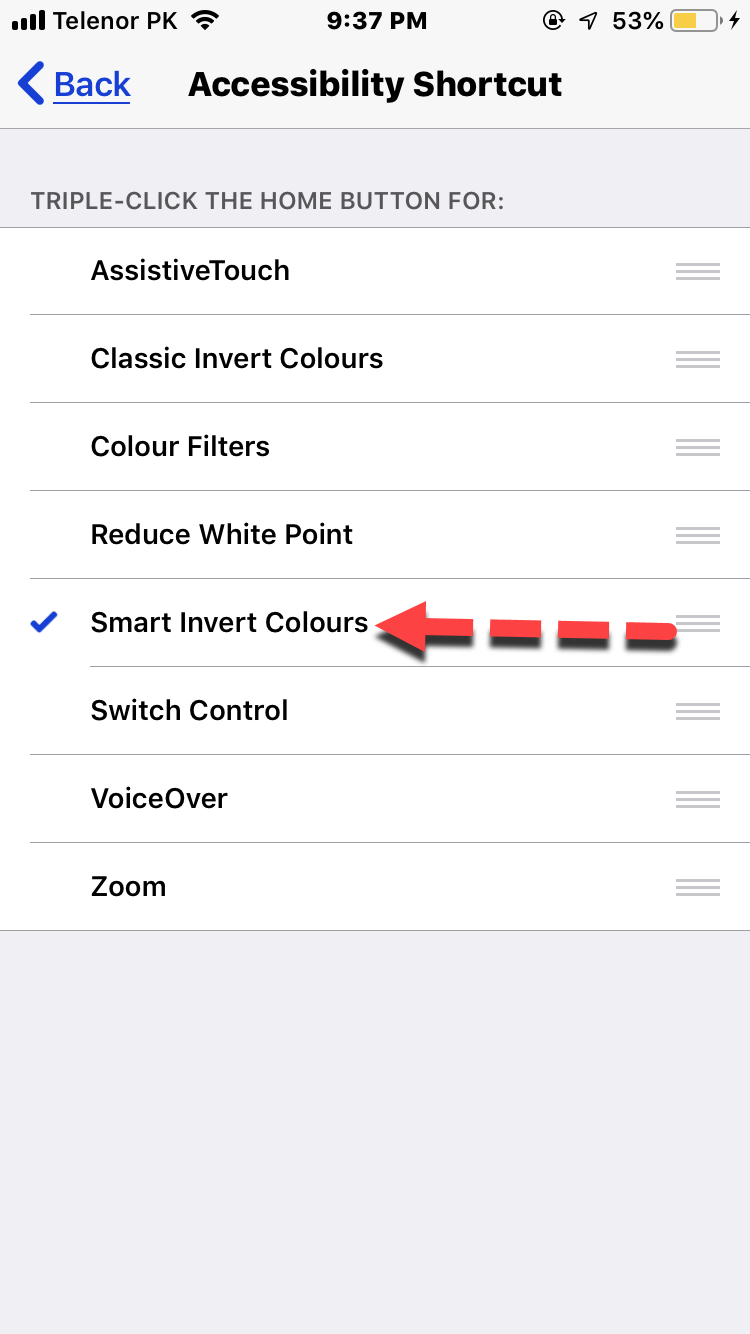Go back to the previous screen
The image size is (750, 1334).
pyautogui.click(x=75, y=85)
